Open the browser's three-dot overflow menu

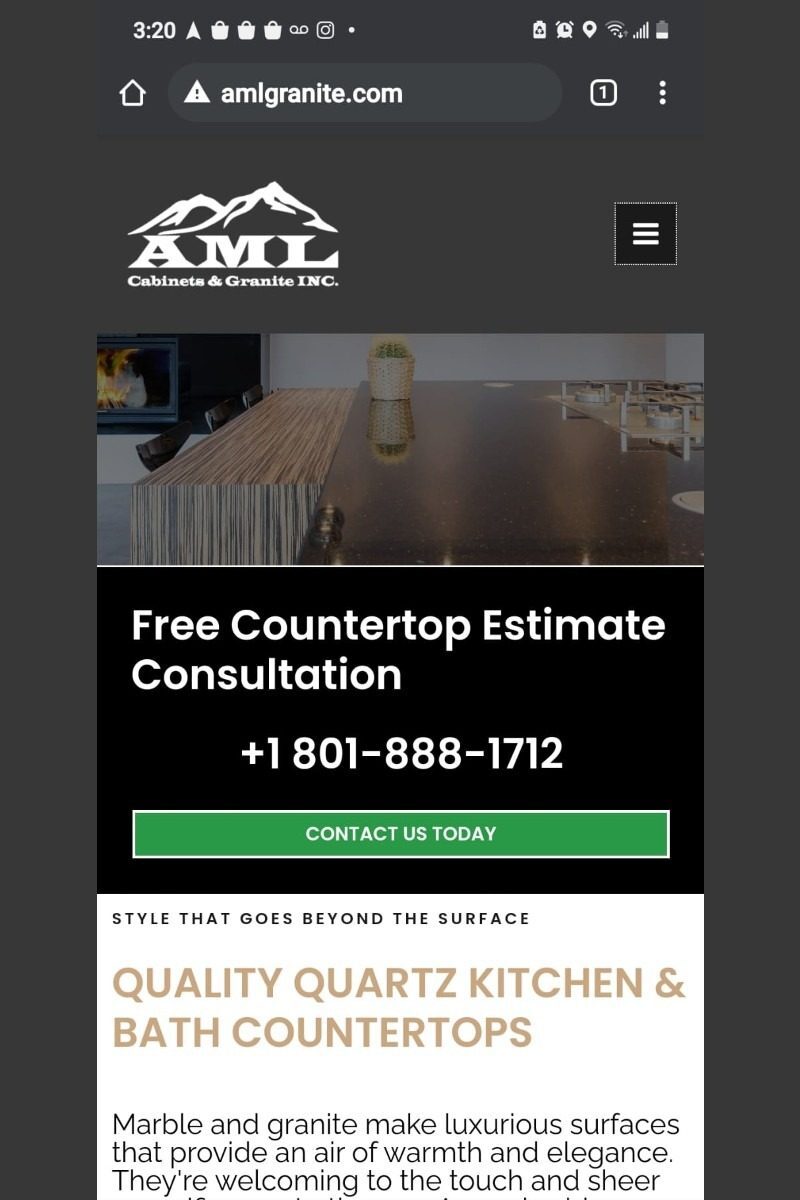[662, 94]
